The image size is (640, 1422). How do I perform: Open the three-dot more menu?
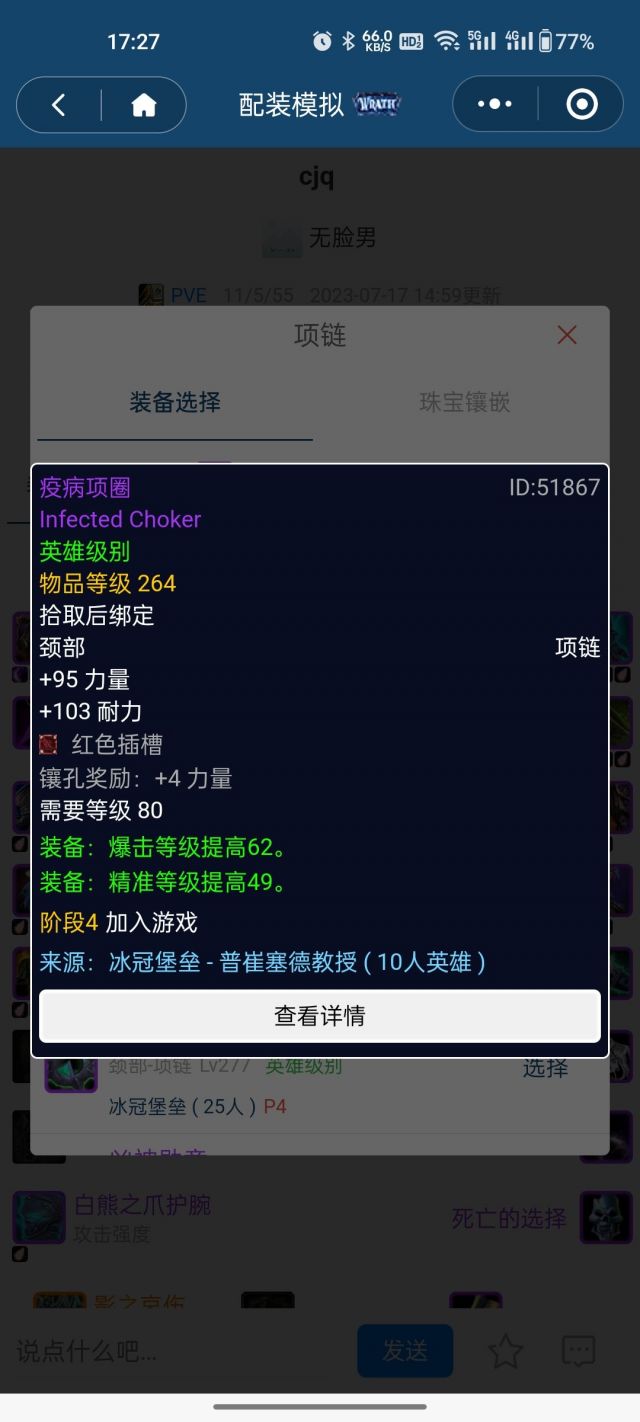[495, 104]
